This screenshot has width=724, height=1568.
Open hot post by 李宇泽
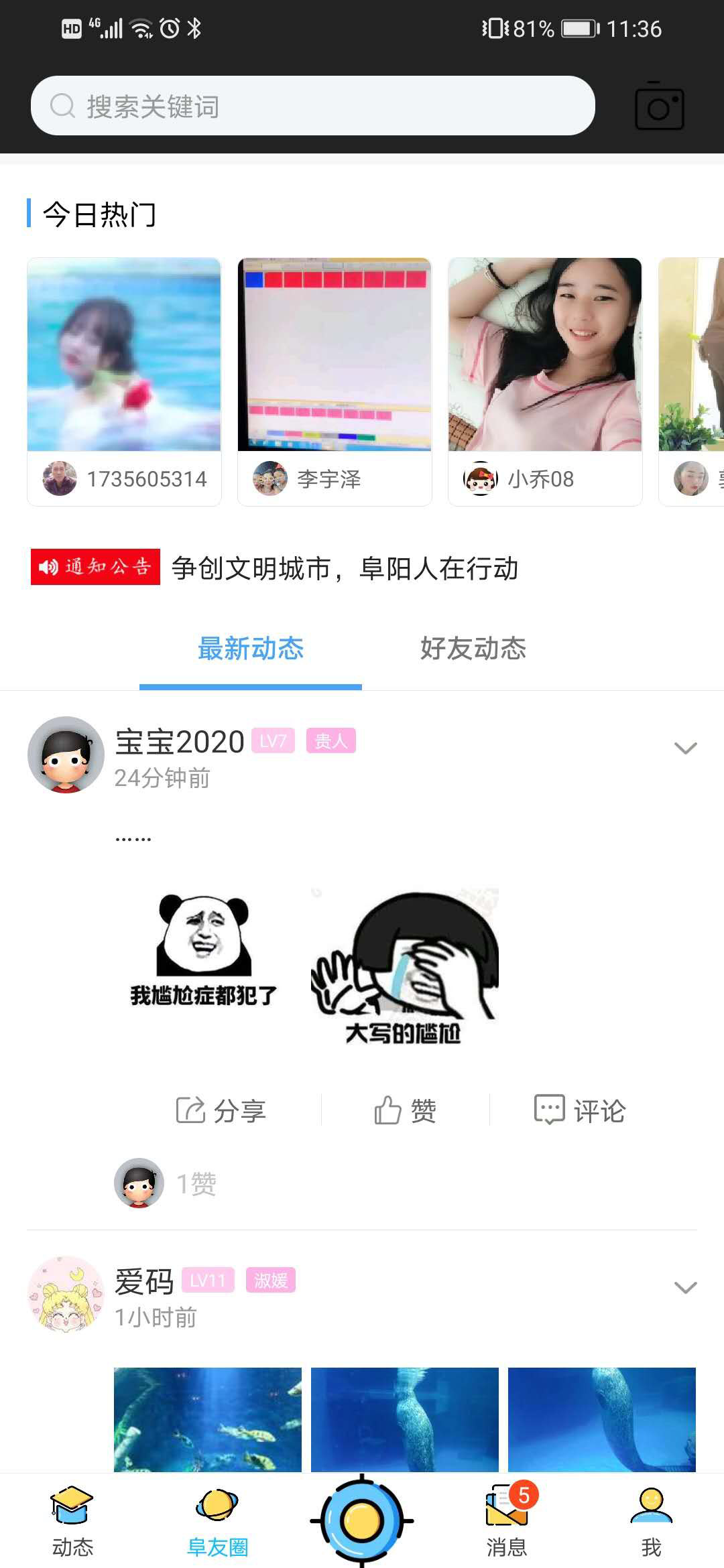click(x=335, y=381)
